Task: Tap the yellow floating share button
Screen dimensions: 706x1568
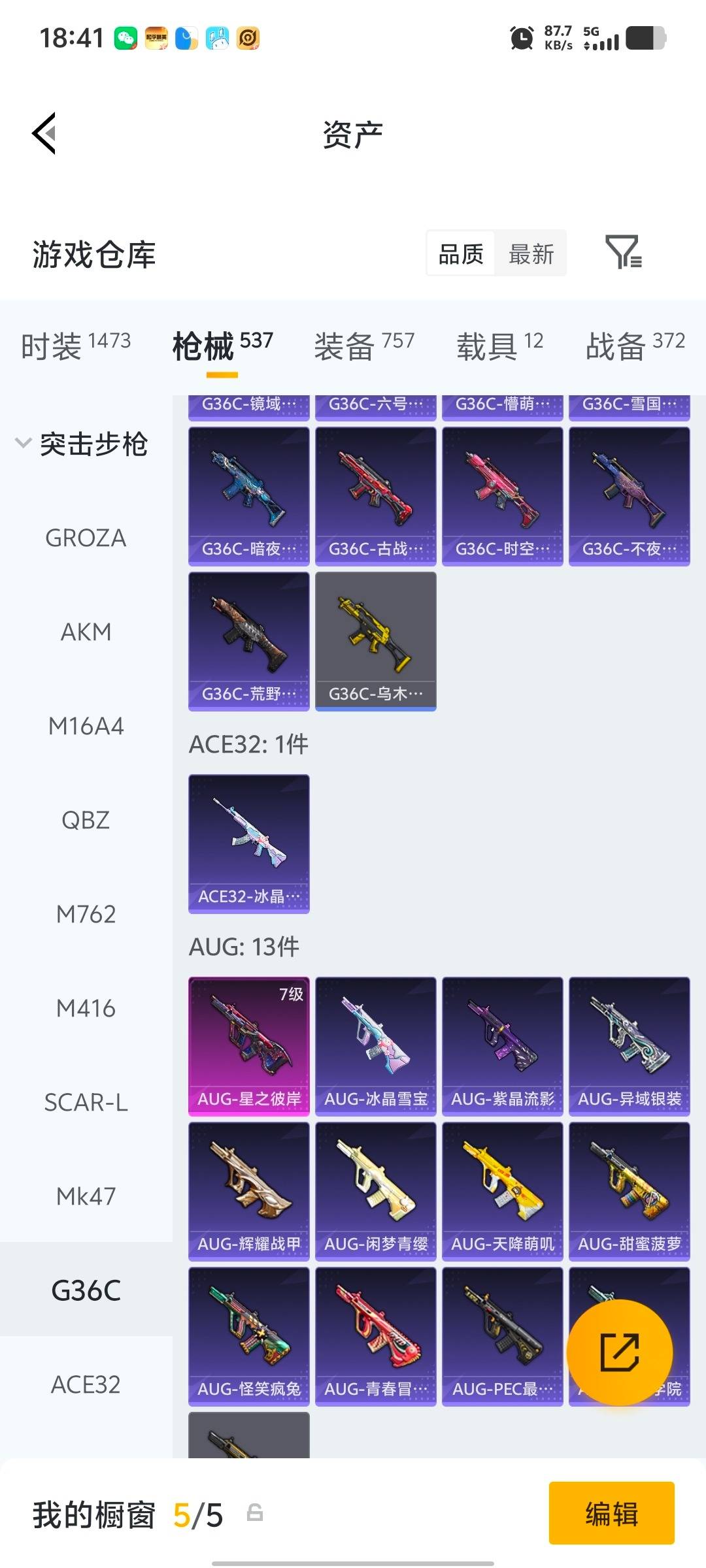Action: tap(619, 1352)
